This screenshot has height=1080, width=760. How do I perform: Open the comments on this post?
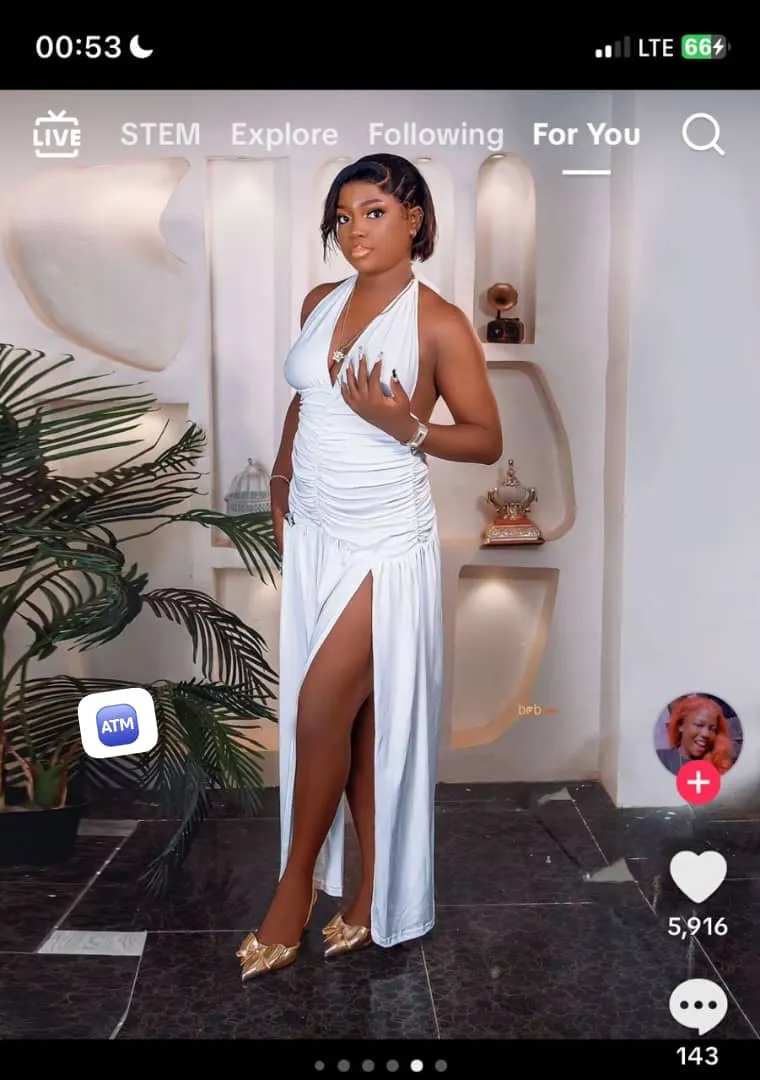698,1007
